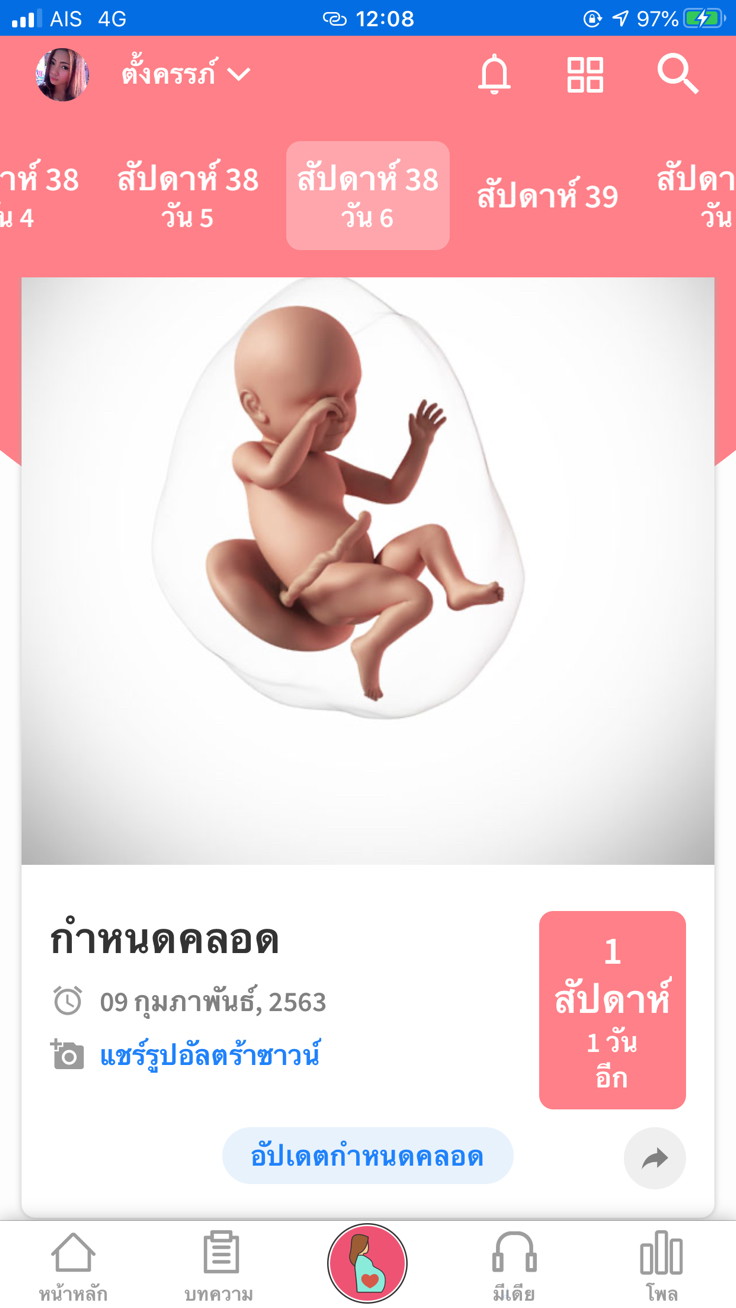This screenshot has width=736, height=1308.
Task: Open the notifications bell
Action: click(x=494, y=75)
